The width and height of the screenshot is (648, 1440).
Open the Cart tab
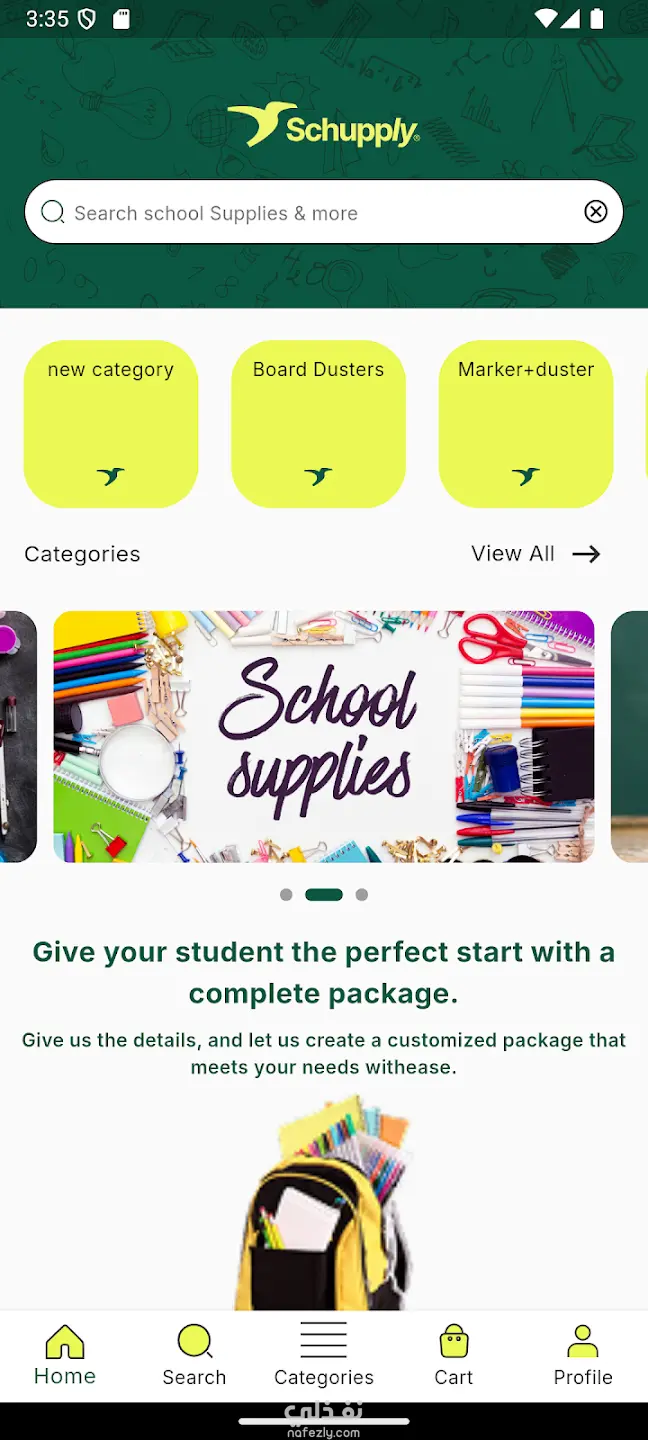[453, 1356]
